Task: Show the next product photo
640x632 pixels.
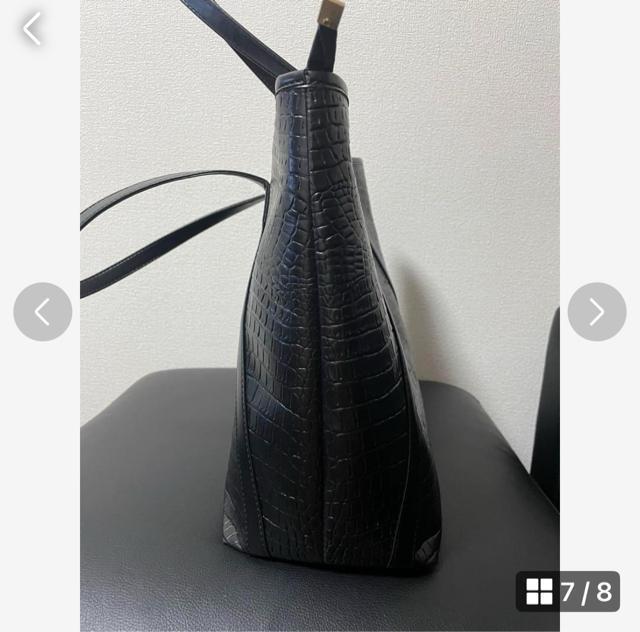Action: [597, 312]
